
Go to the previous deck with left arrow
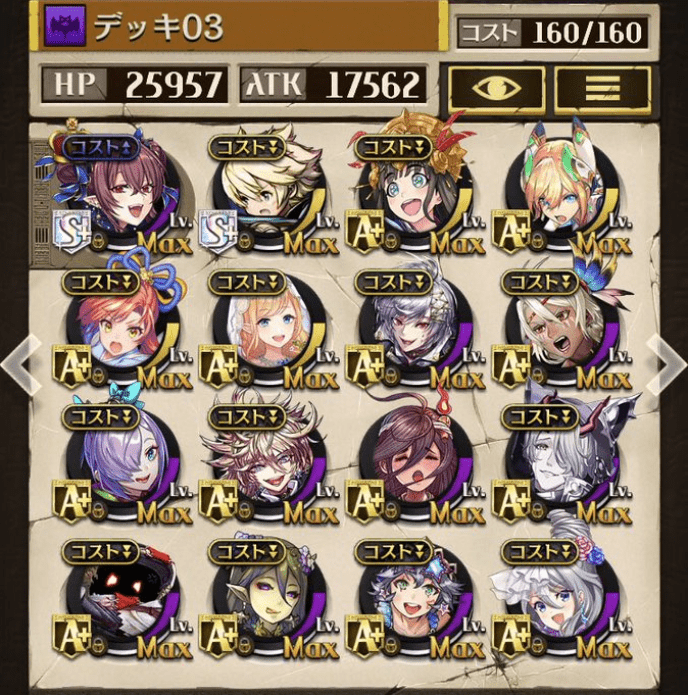19,363
